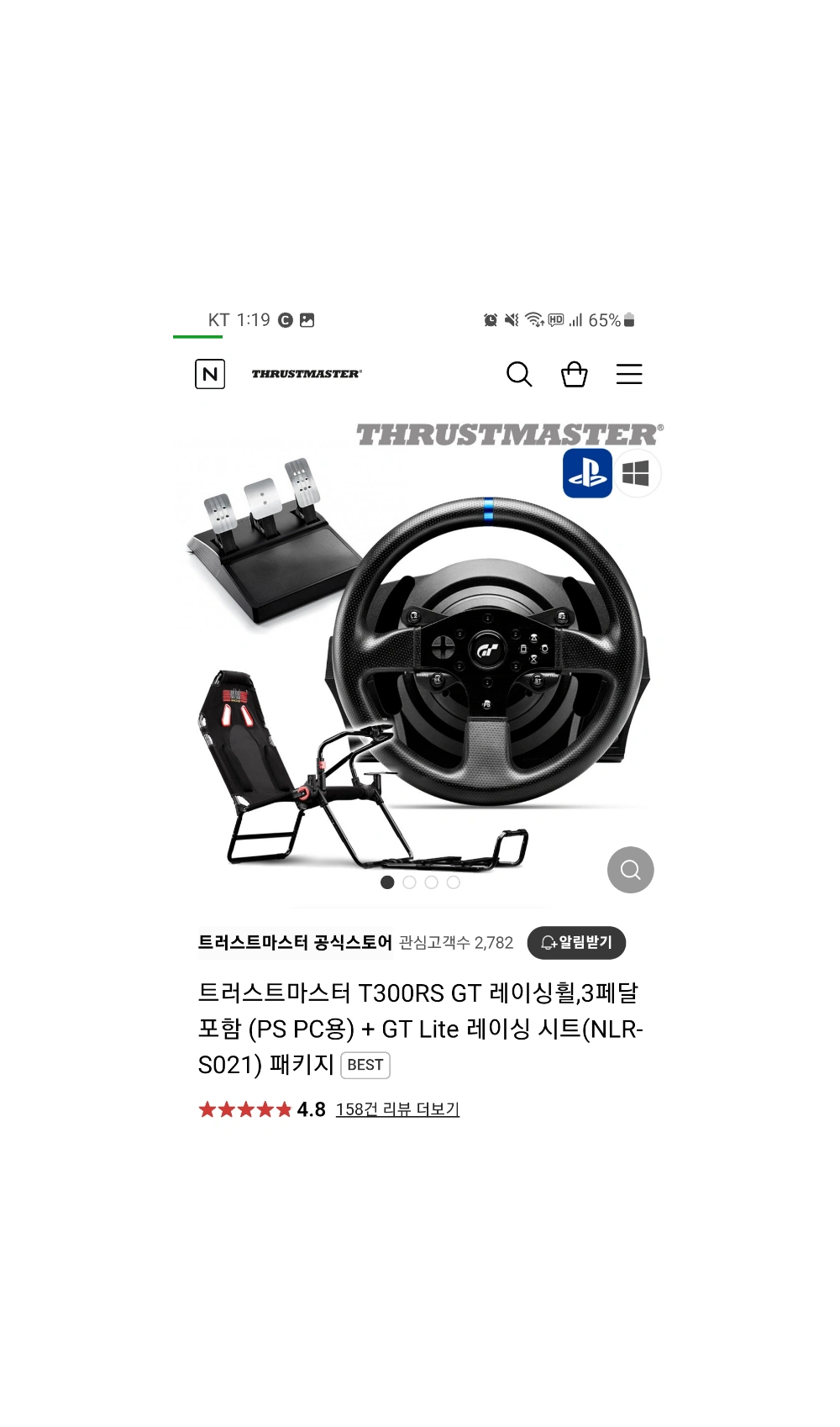Open Thrustmaster store home from header
The height and width of the screenshot is (1427, 840).
tap(307, 374)
